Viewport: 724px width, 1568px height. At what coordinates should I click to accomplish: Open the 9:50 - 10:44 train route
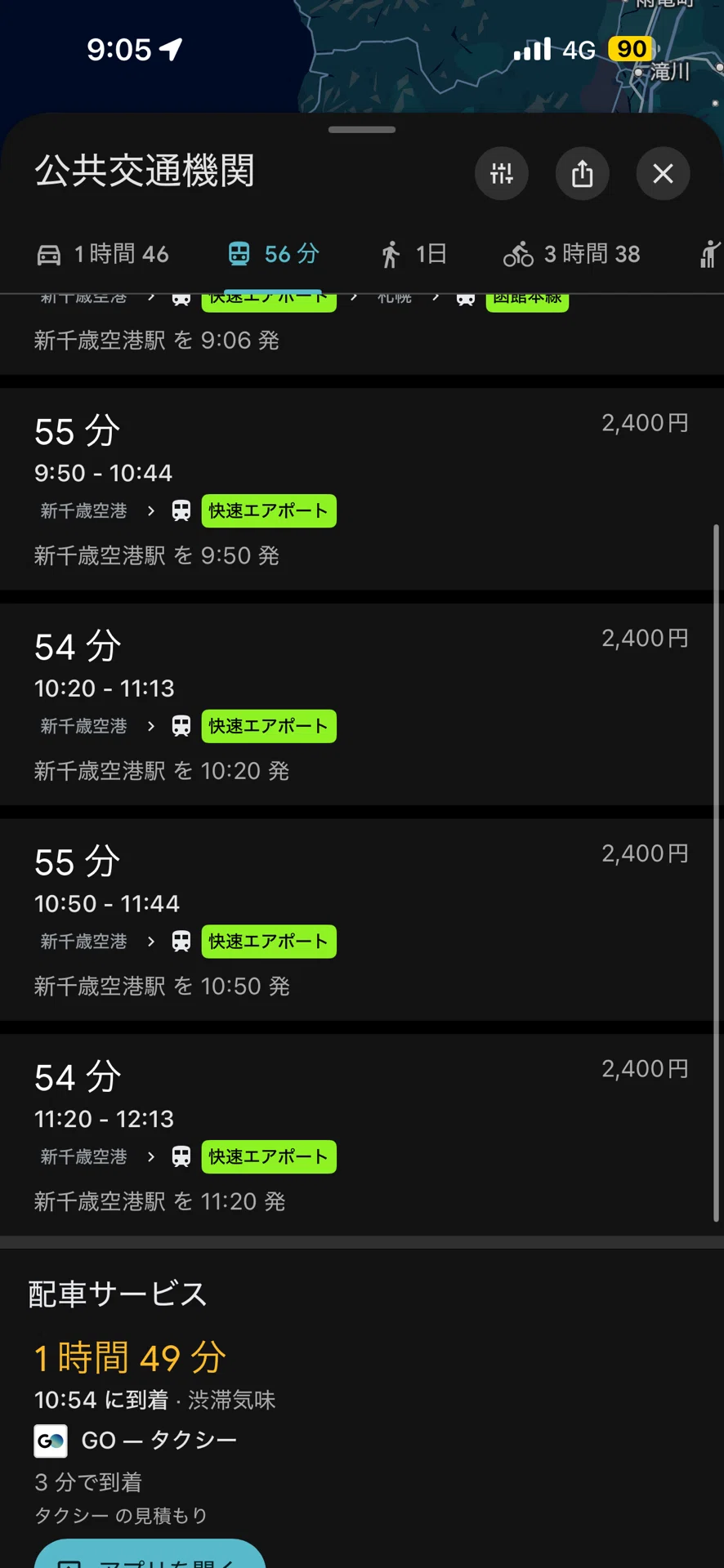(x=362, y=489)
